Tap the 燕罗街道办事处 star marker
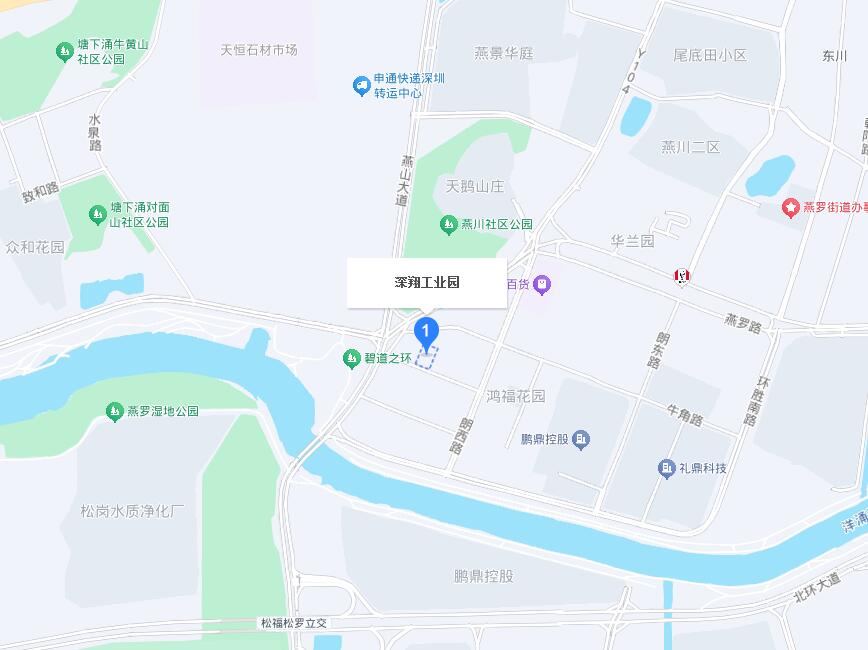The image size is (868, 650). [790, 207]
